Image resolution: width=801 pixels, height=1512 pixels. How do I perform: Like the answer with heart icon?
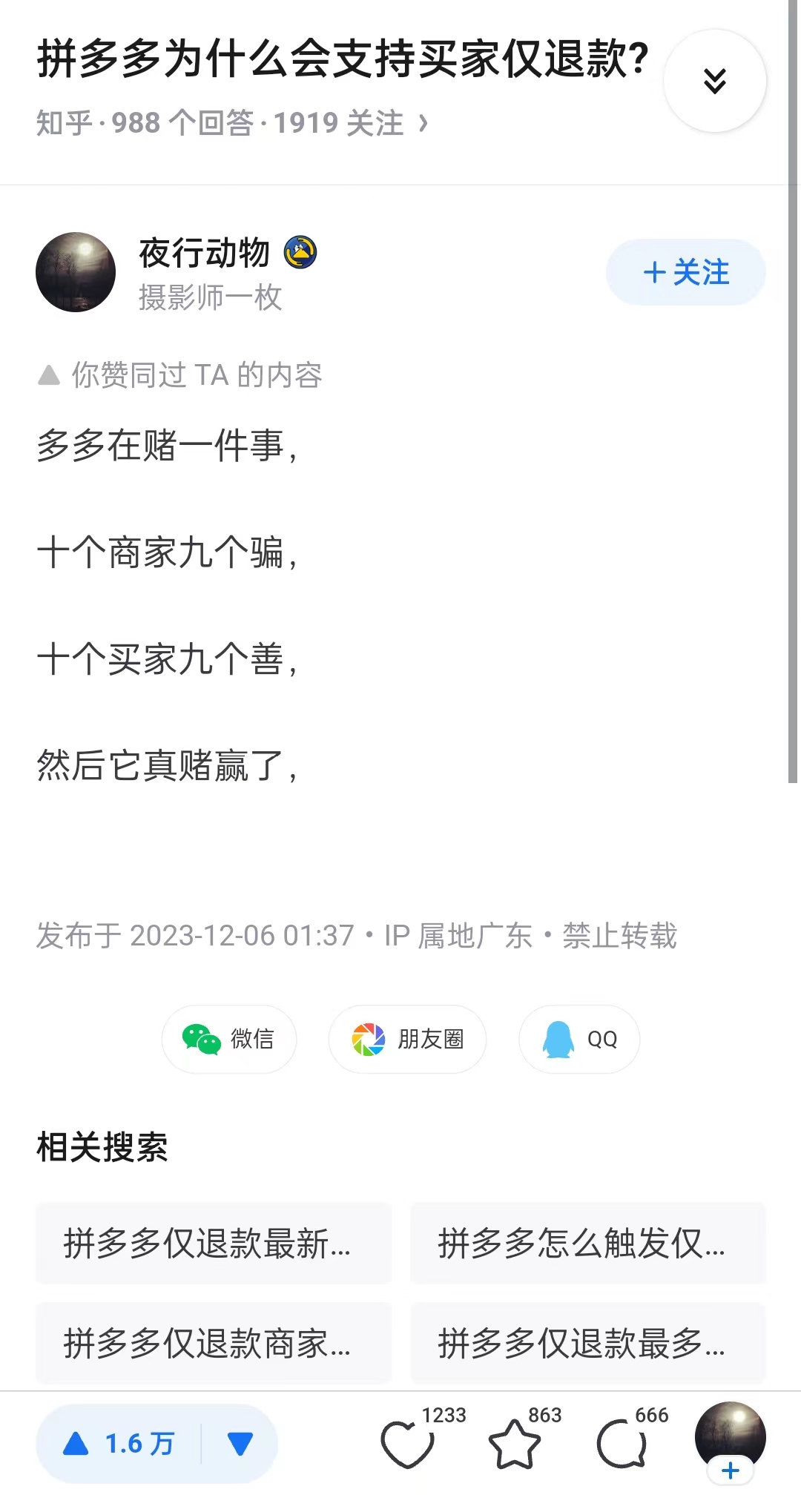[x=407, y=1444]
